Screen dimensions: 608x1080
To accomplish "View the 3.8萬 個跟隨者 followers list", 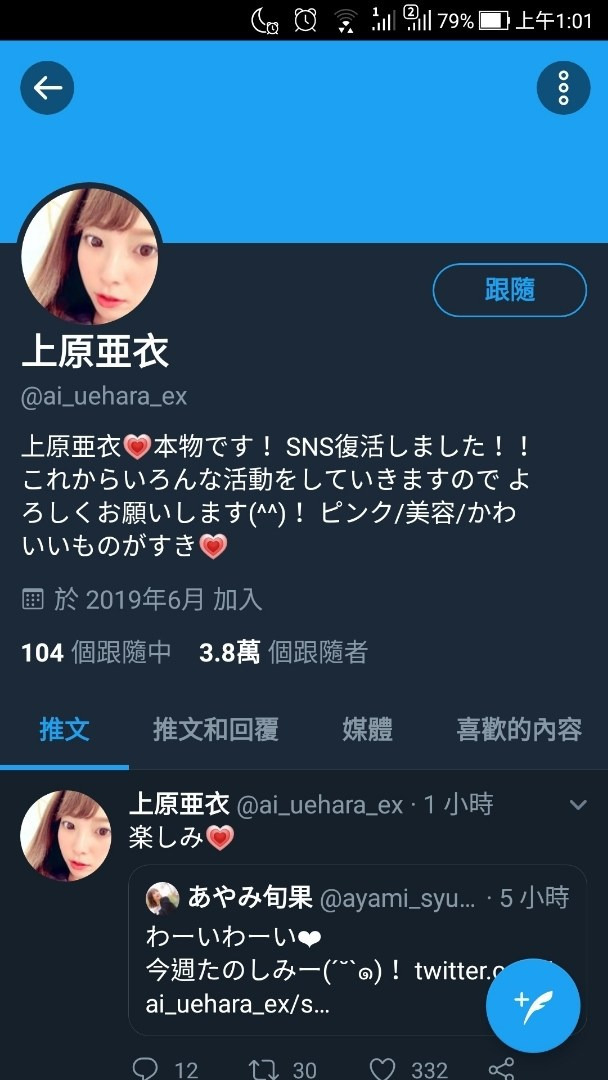I will click(283, 653).
